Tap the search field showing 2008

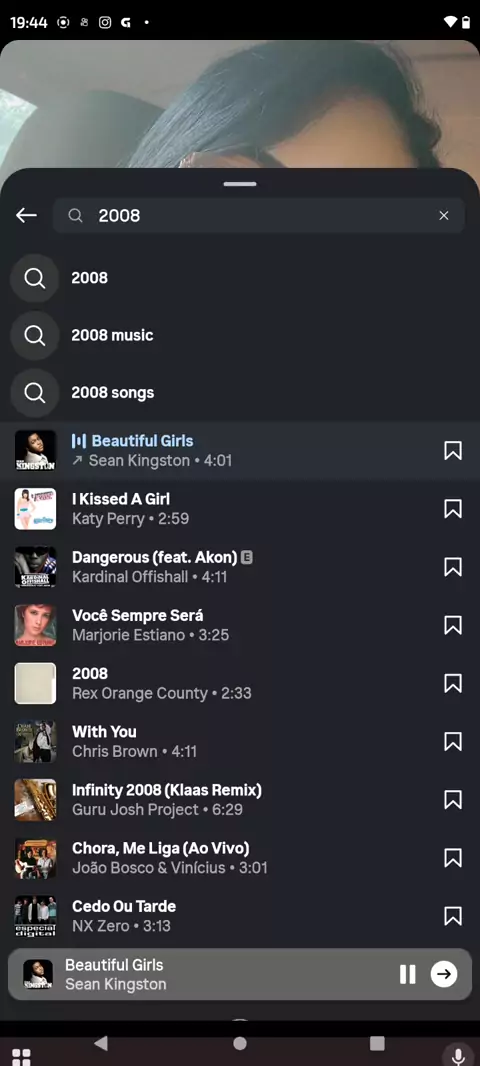pos(259,216)
